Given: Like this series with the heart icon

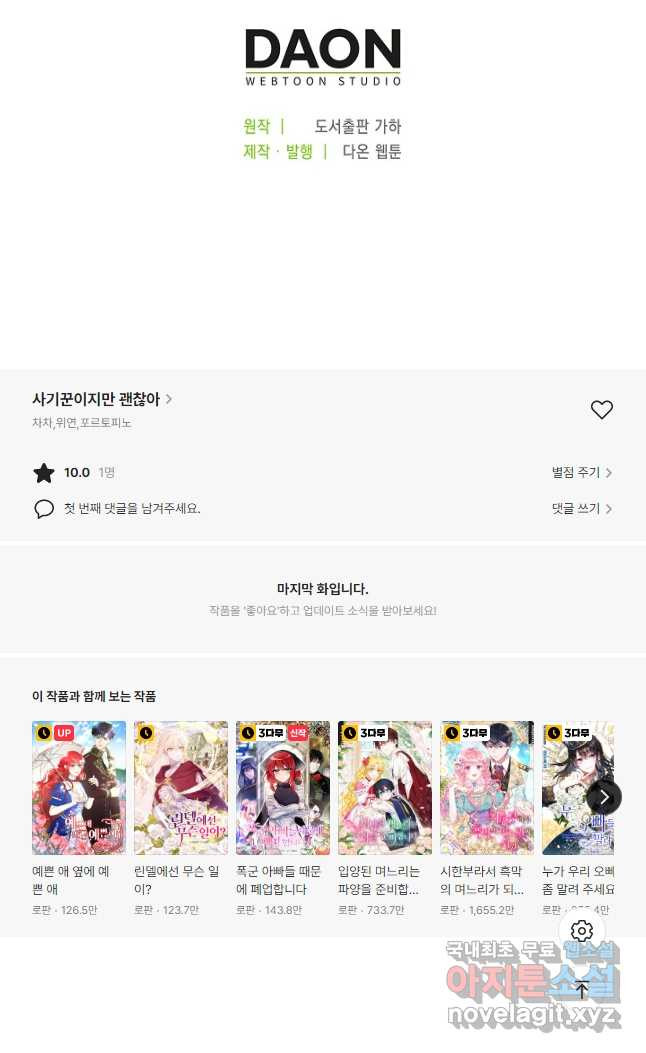Looking at the screenshot, I should [x=601, y=410].
